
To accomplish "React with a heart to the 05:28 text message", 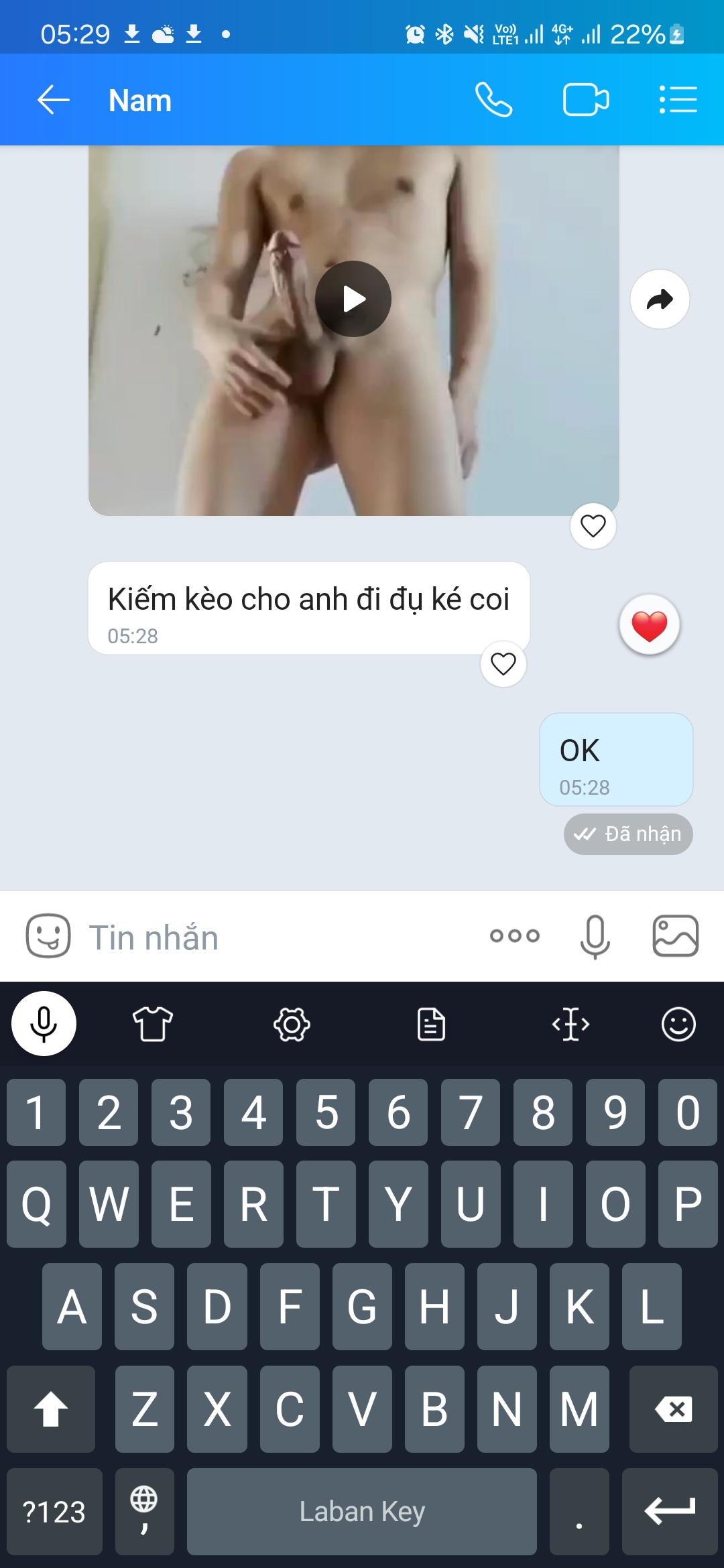I will [503, 664].
